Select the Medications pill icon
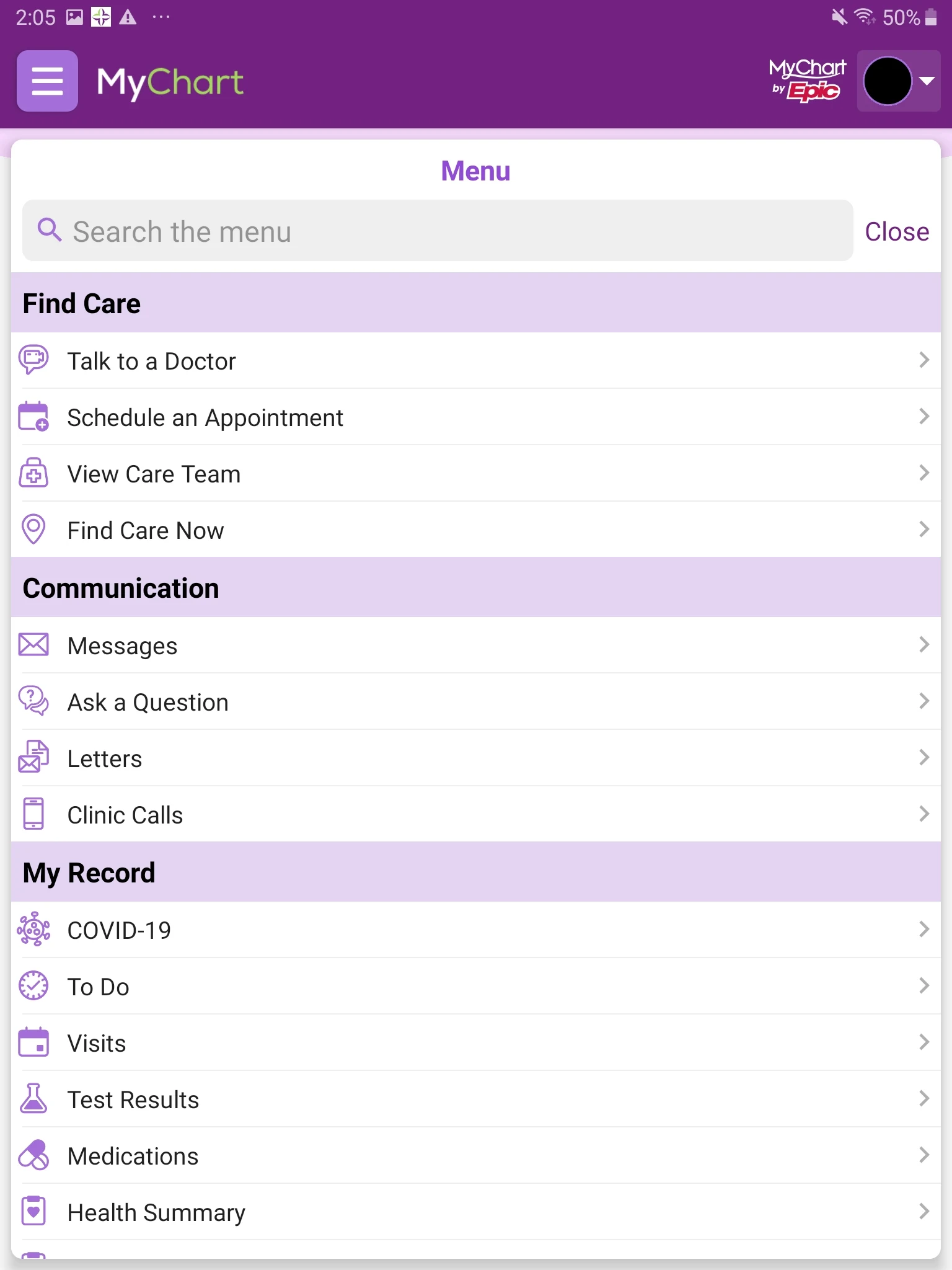The image size is (952, 1270). point(34,1155)
